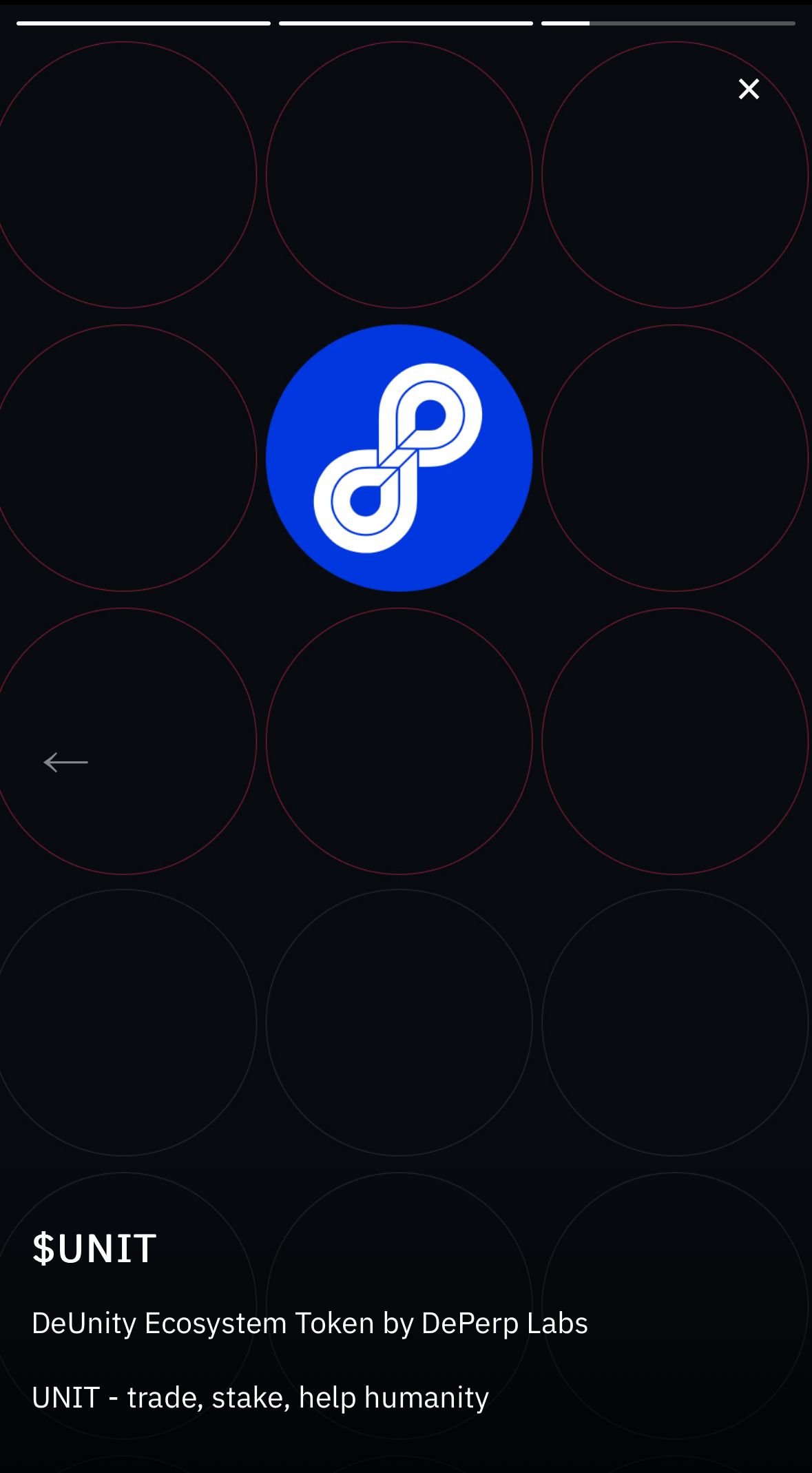Image resolution: width=812 pixels, height=1473 pixels.
Task: Select the first story progress segment
Action: [143, 23]
